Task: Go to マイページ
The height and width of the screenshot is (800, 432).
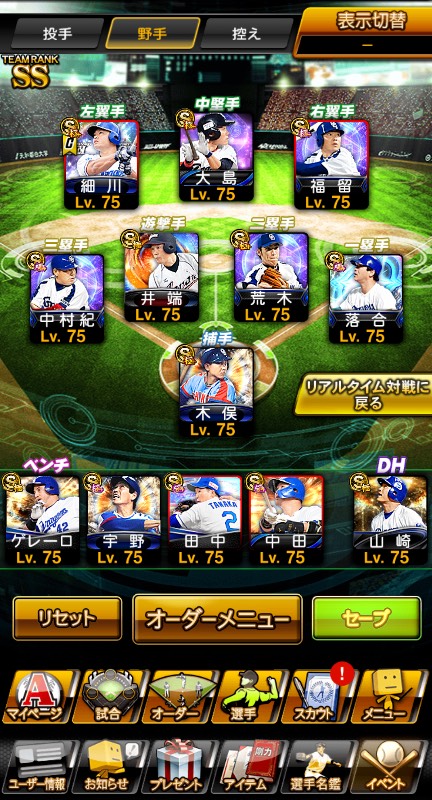Action: click(x=37, y=696)
